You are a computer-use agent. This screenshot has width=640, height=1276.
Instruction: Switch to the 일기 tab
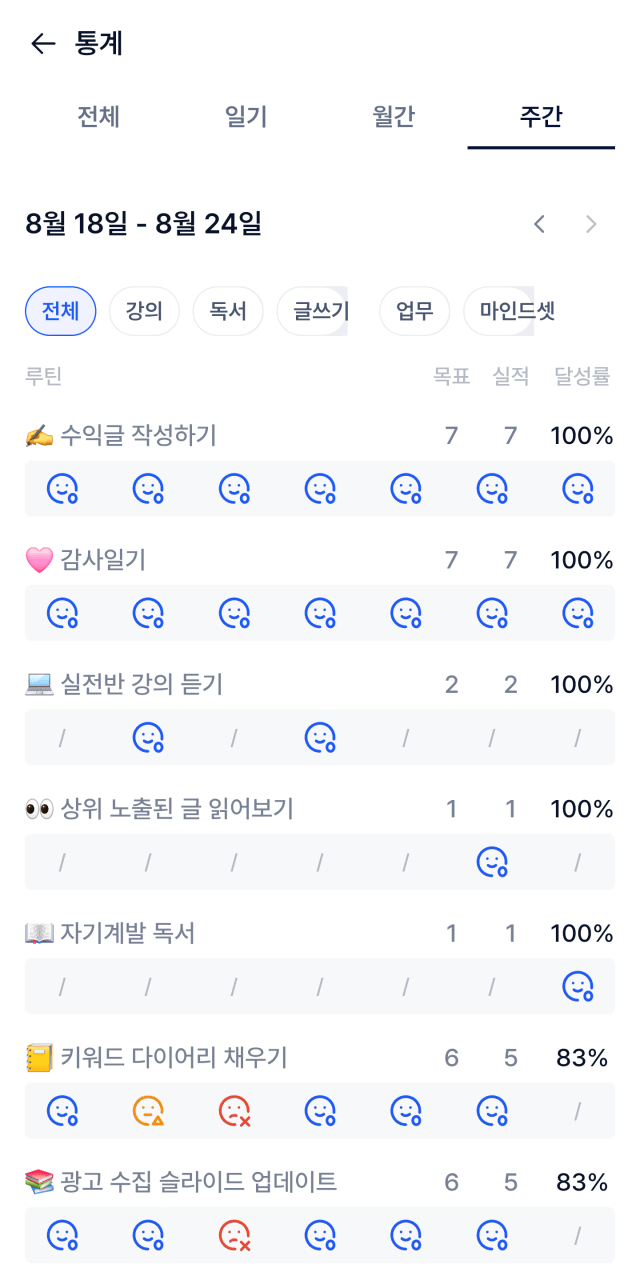[x=246, y=117]
